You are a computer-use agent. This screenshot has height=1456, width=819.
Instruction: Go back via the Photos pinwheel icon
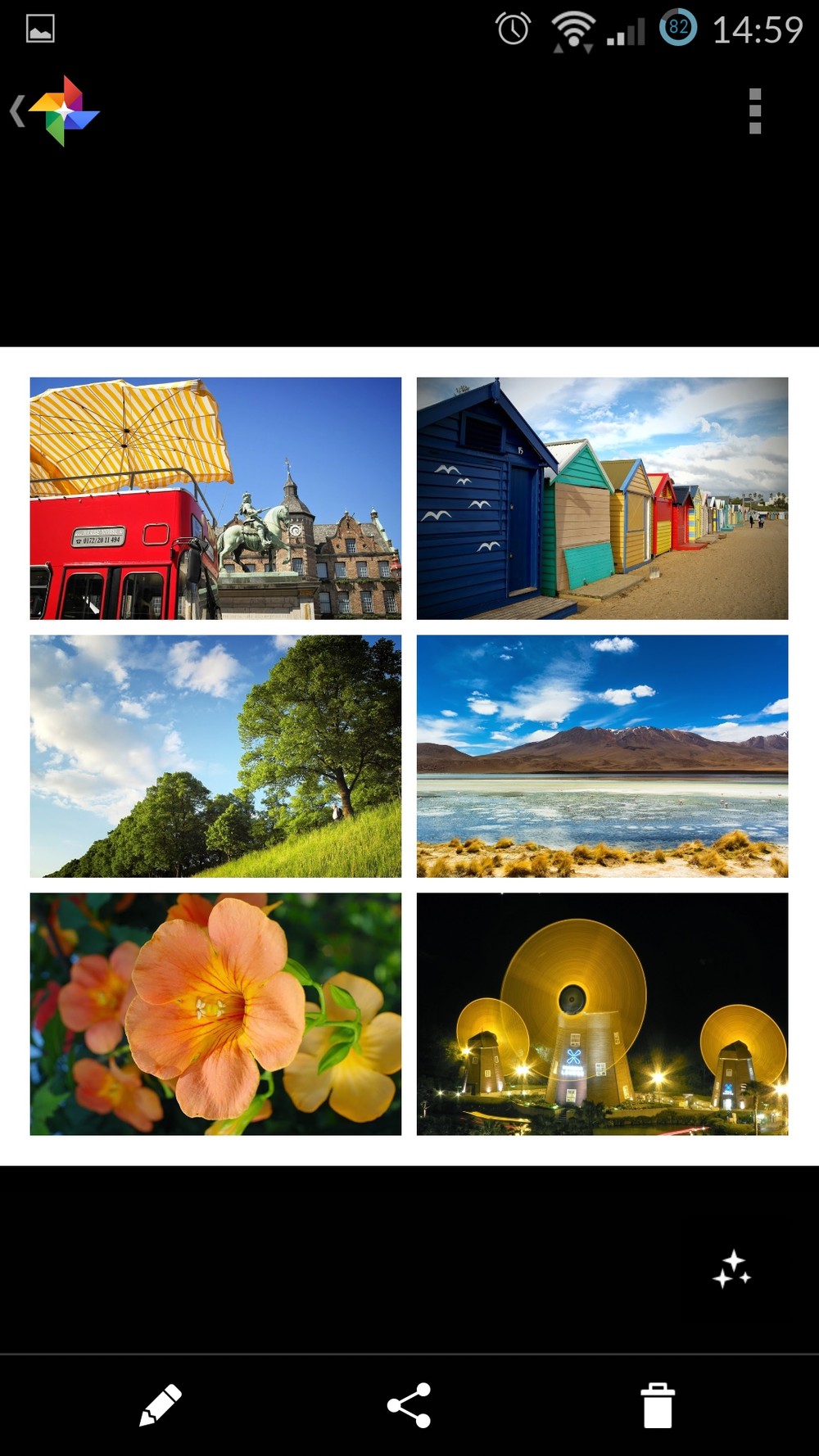[x=56, y=111]
